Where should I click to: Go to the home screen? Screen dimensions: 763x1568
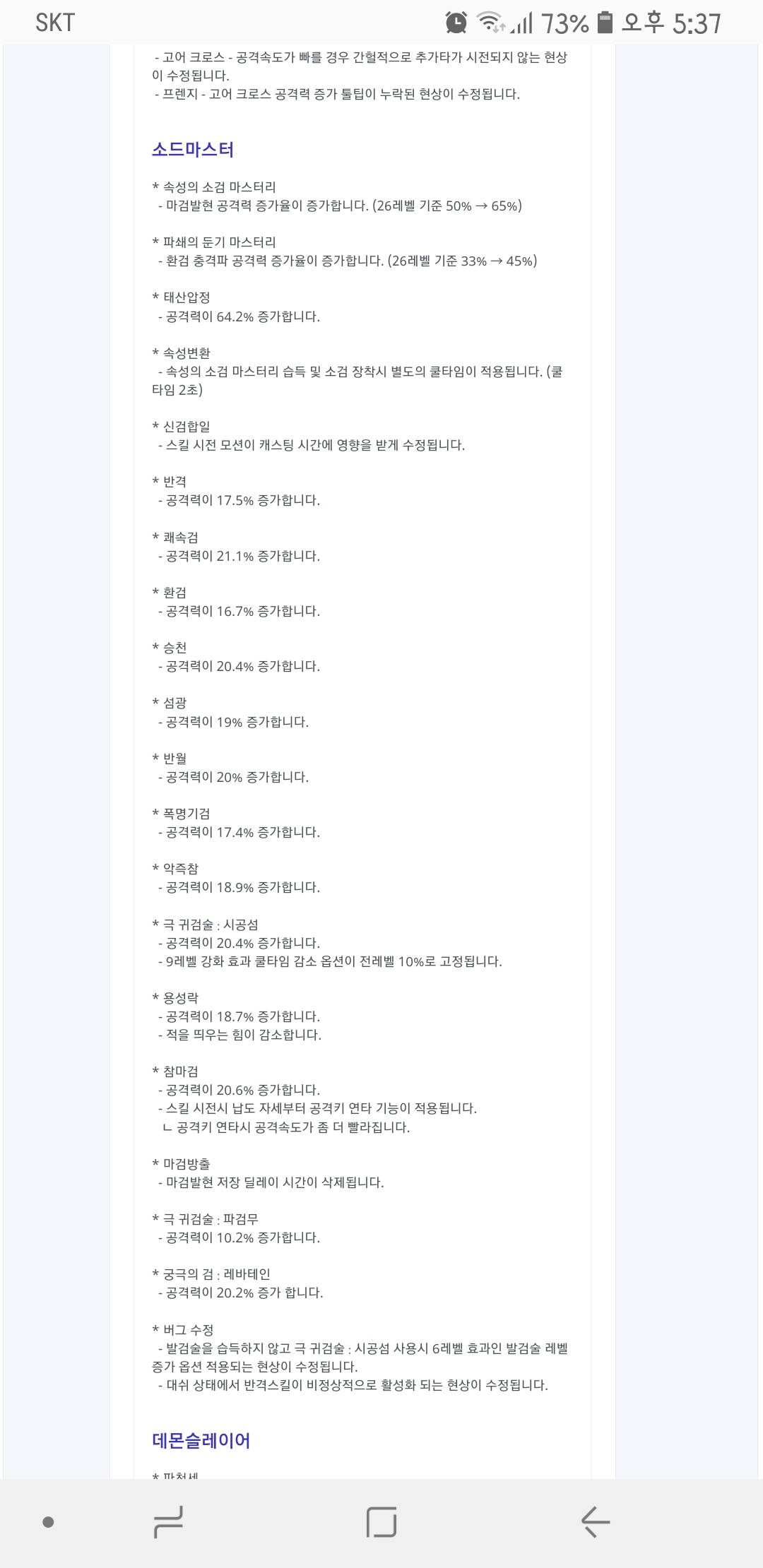[381, 1521]
